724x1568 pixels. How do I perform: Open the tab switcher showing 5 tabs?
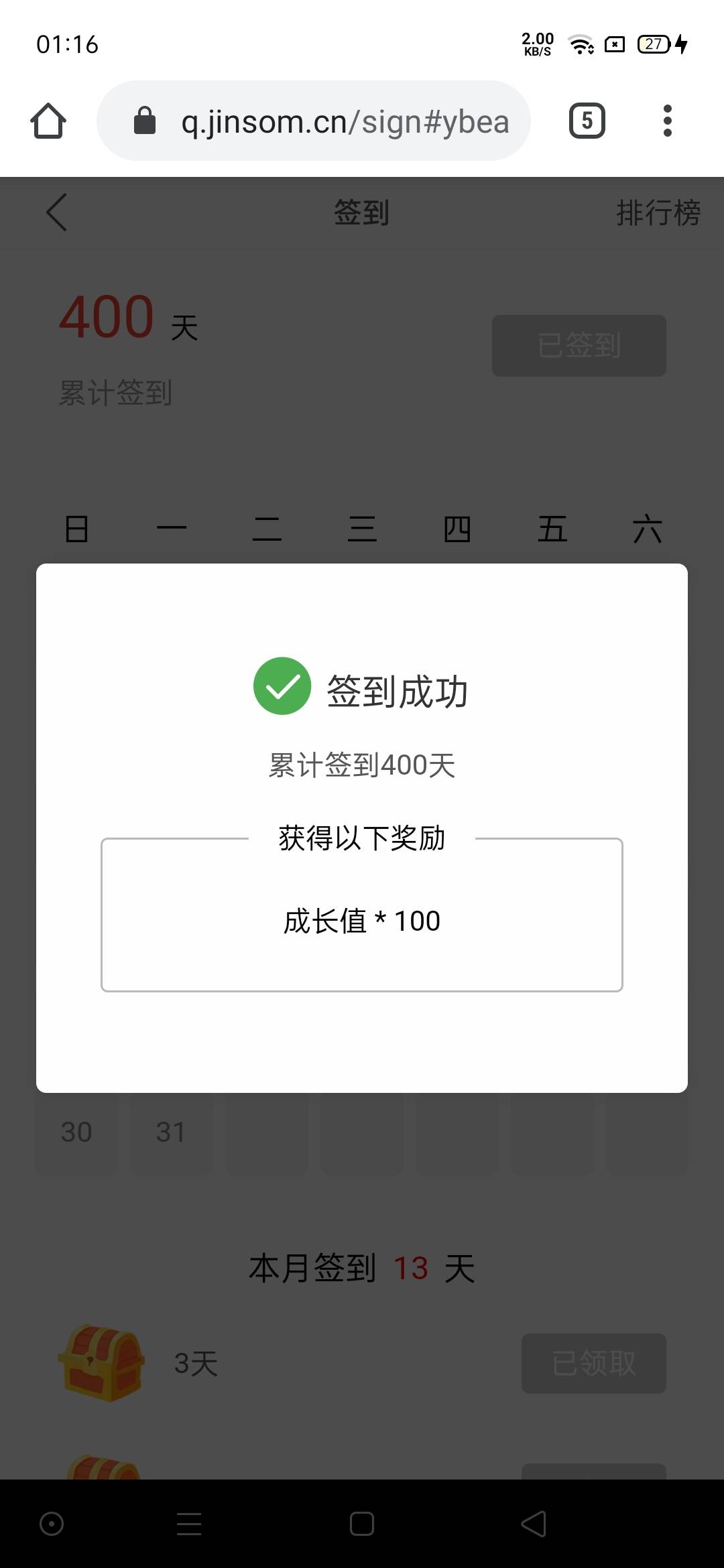pos(587,121)
